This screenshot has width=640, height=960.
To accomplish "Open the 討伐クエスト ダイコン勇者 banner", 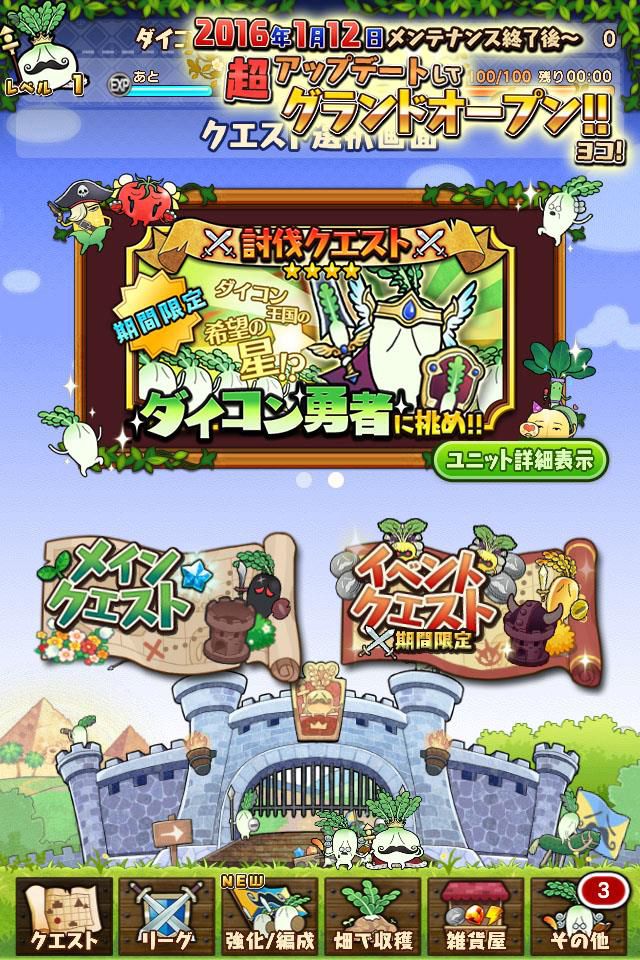I will pyautogui.click(x=318, y=330).
